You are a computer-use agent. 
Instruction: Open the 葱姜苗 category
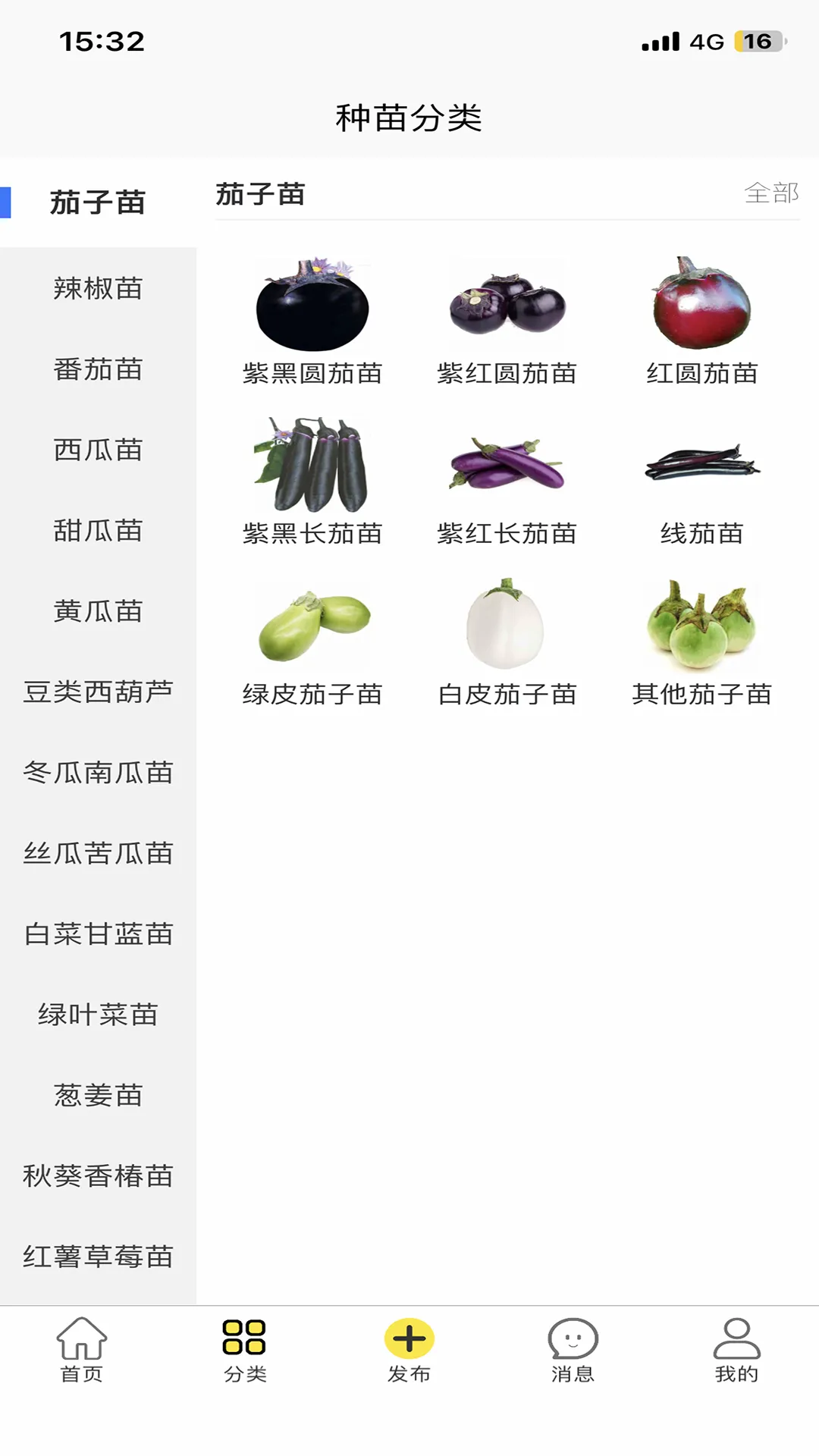[x=98, y=1095]
